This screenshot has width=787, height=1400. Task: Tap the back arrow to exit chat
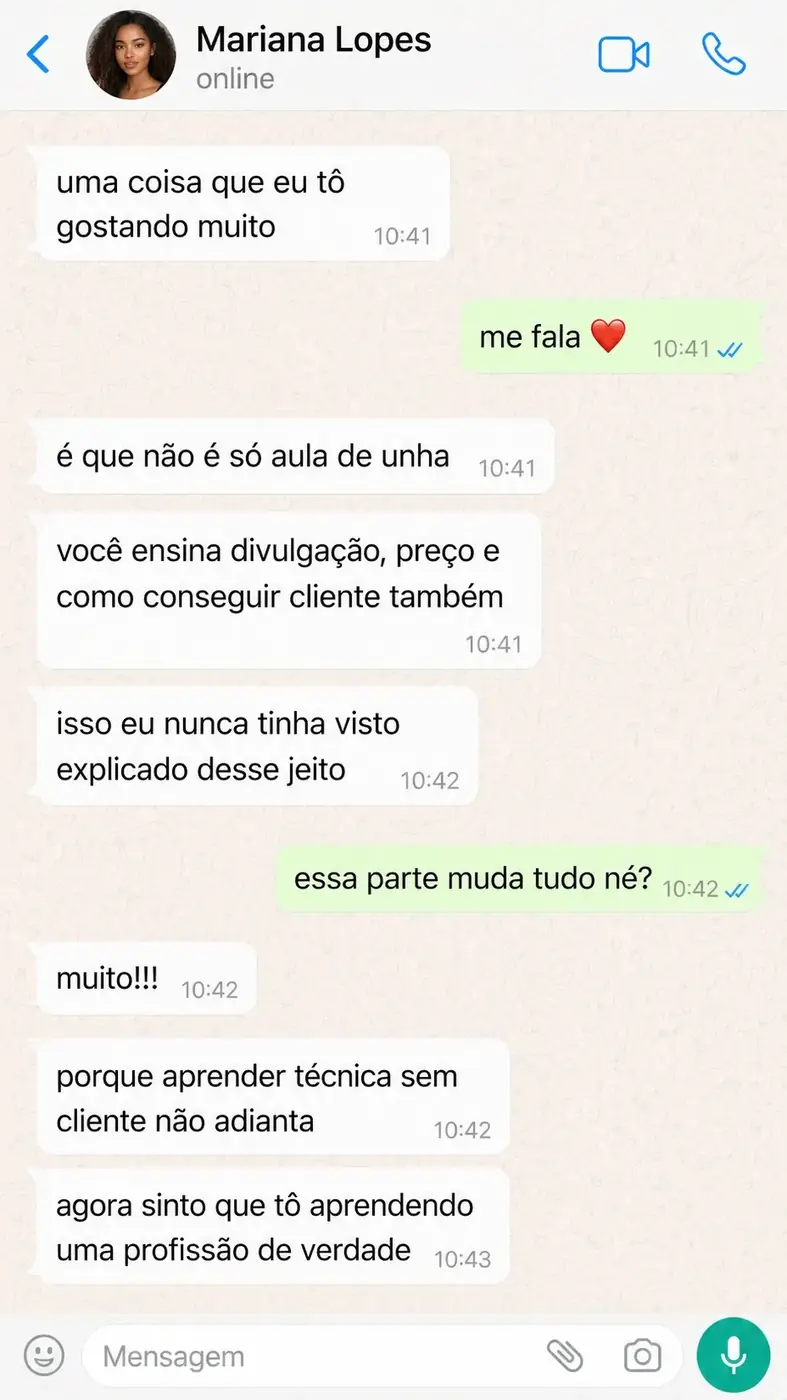(x=37, y=55)
